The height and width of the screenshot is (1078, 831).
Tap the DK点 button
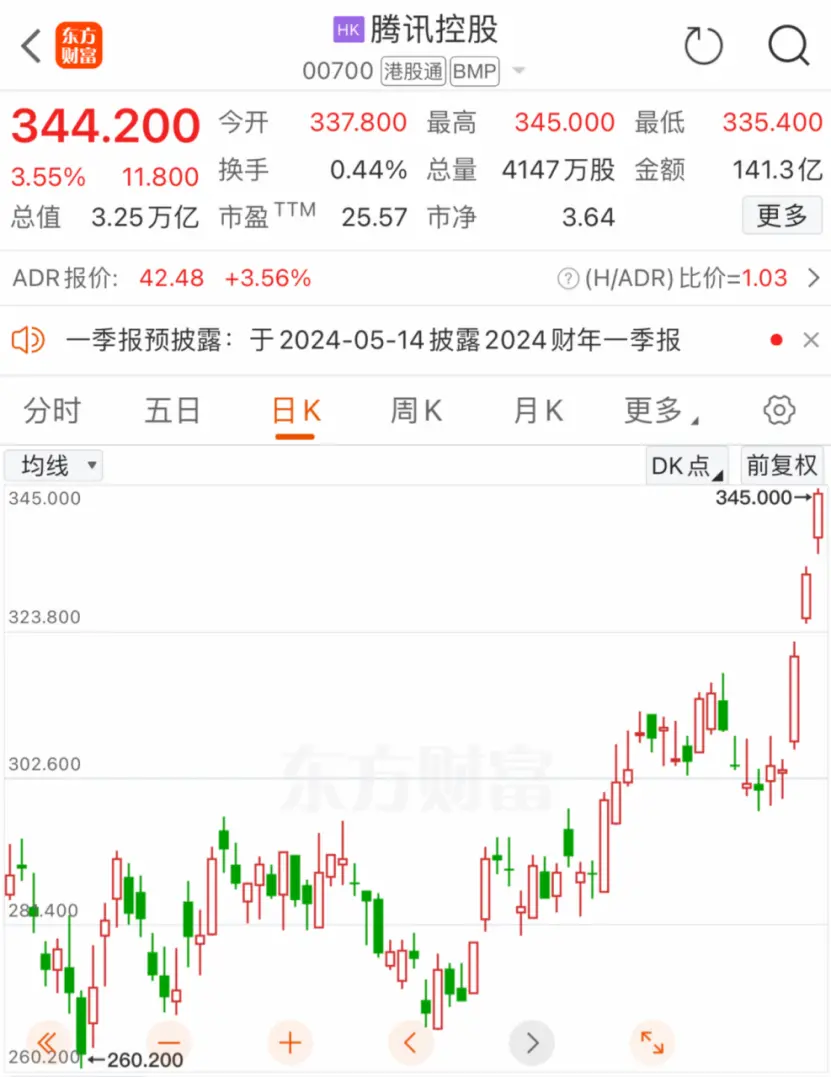686,466
